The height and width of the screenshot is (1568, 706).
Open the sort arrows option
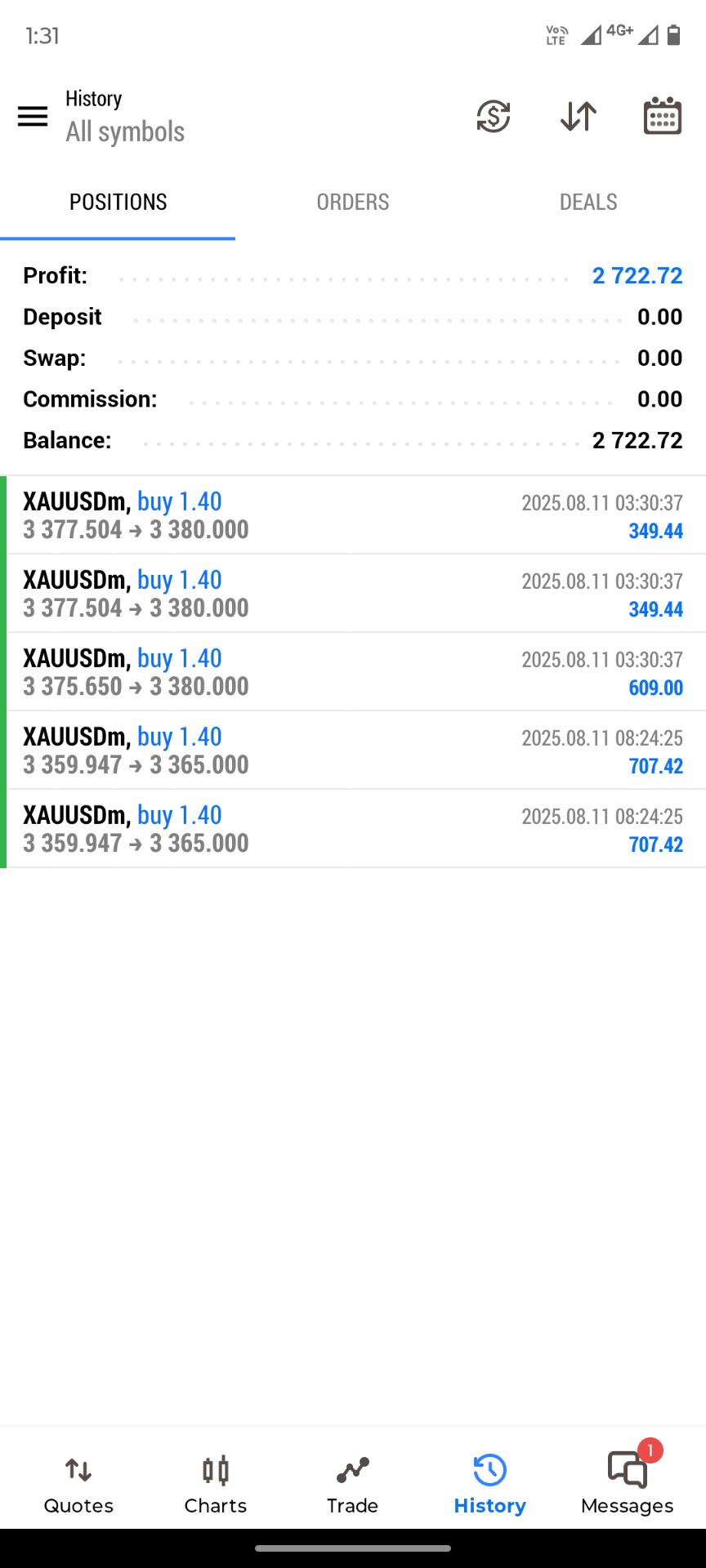(x=579, y=116)
